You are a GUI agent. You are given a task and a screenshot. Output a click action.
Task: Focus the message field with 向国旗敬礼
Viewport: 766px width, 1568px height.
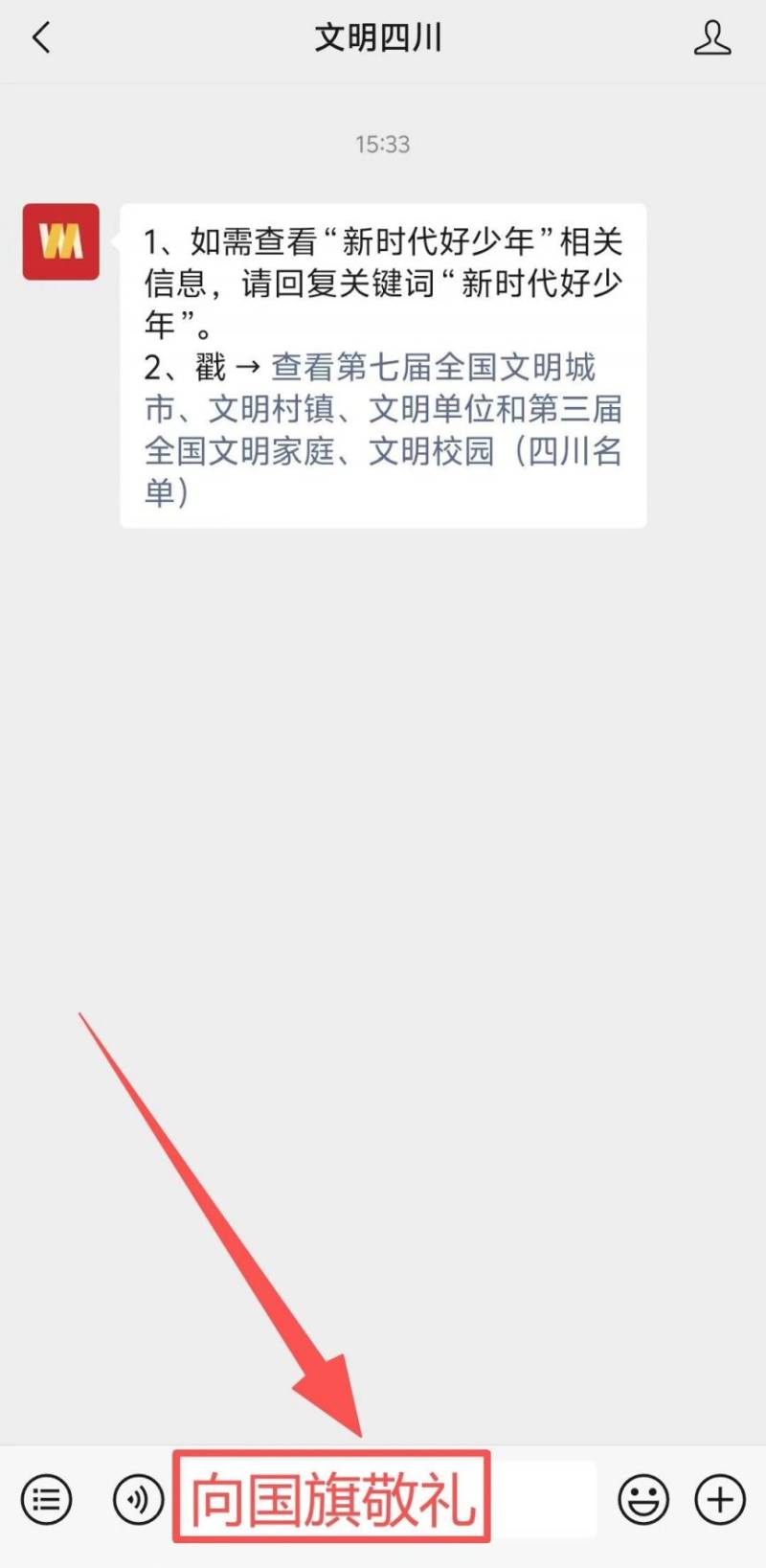383,1498
